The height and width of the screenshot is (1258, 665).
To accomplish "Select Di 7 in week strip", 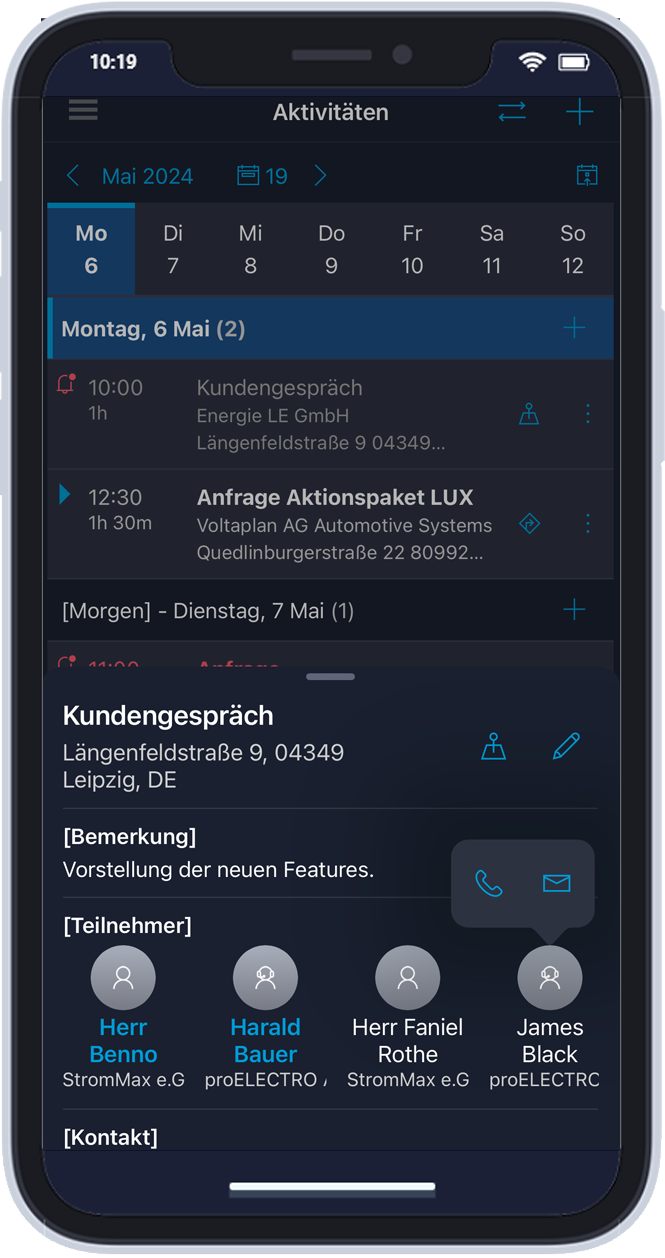I will tap(173, 249).
